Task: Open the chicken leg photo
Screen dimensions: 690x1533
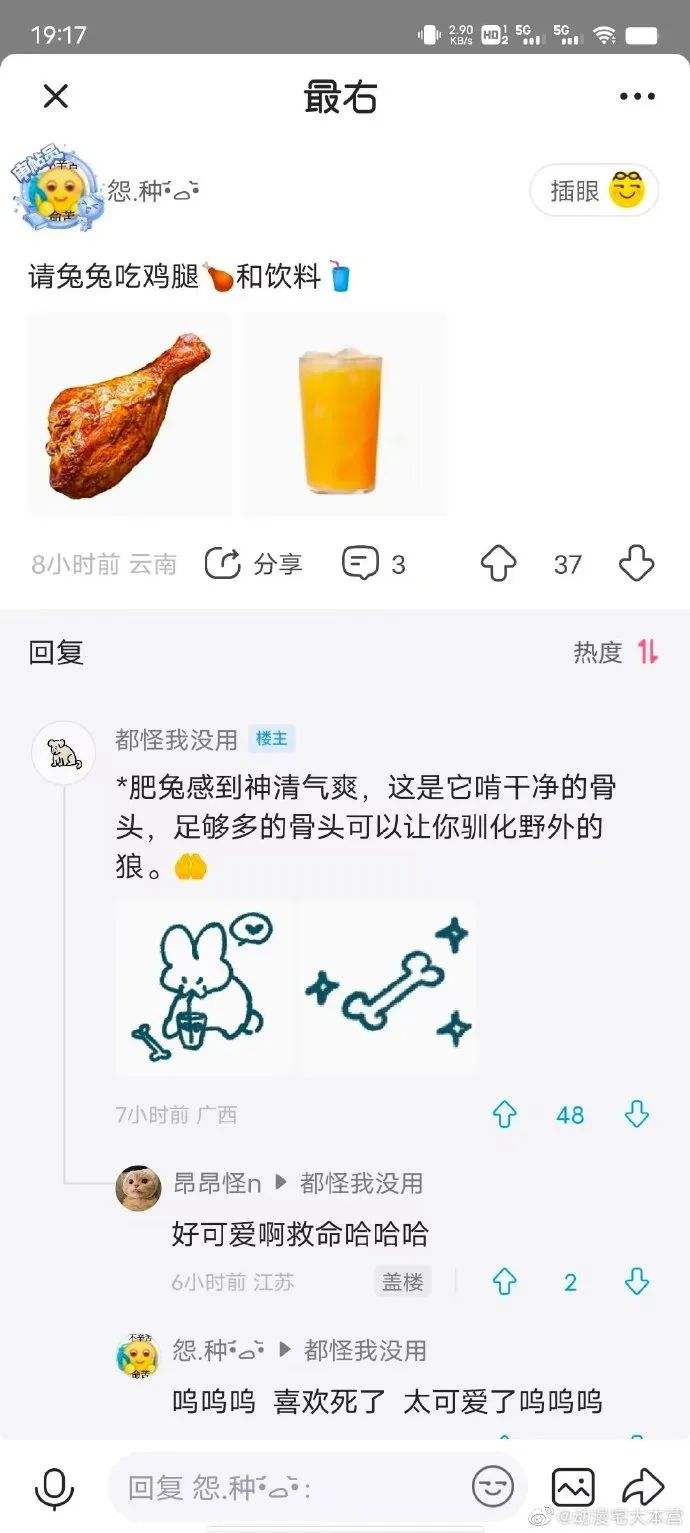Action: coord(130,414)
